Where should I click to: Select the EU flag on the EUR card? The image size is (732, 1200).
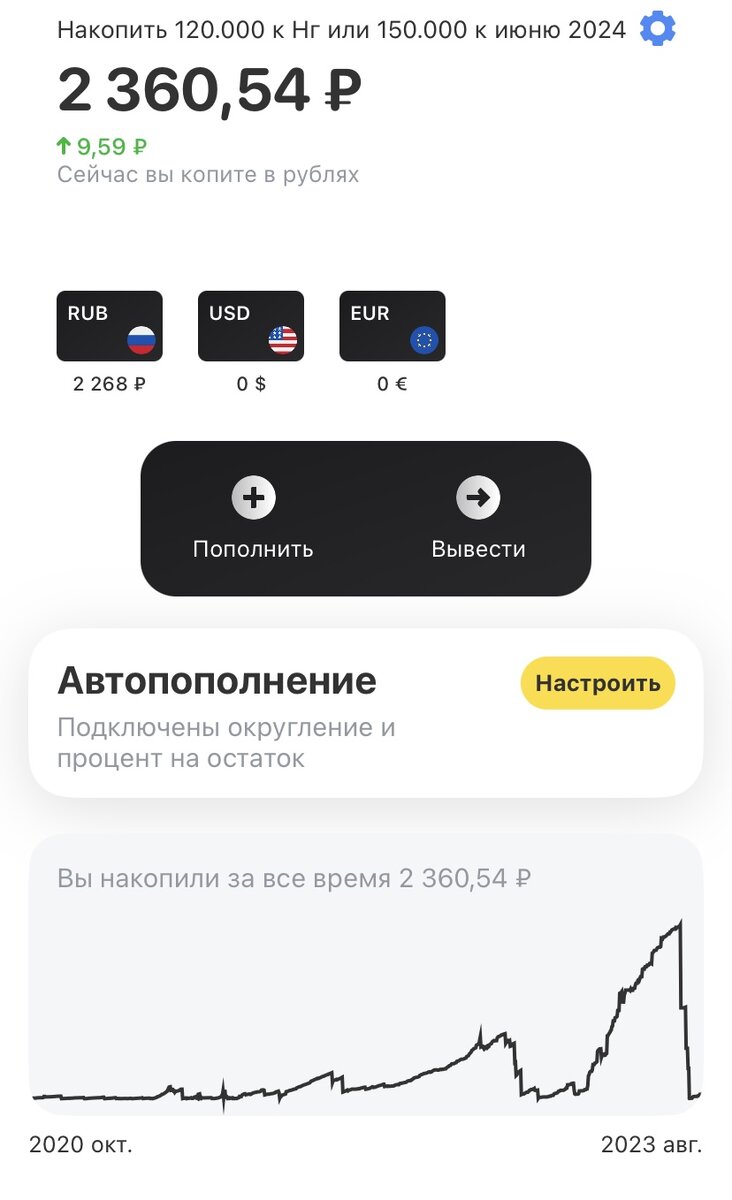click(x=426, y=339)
